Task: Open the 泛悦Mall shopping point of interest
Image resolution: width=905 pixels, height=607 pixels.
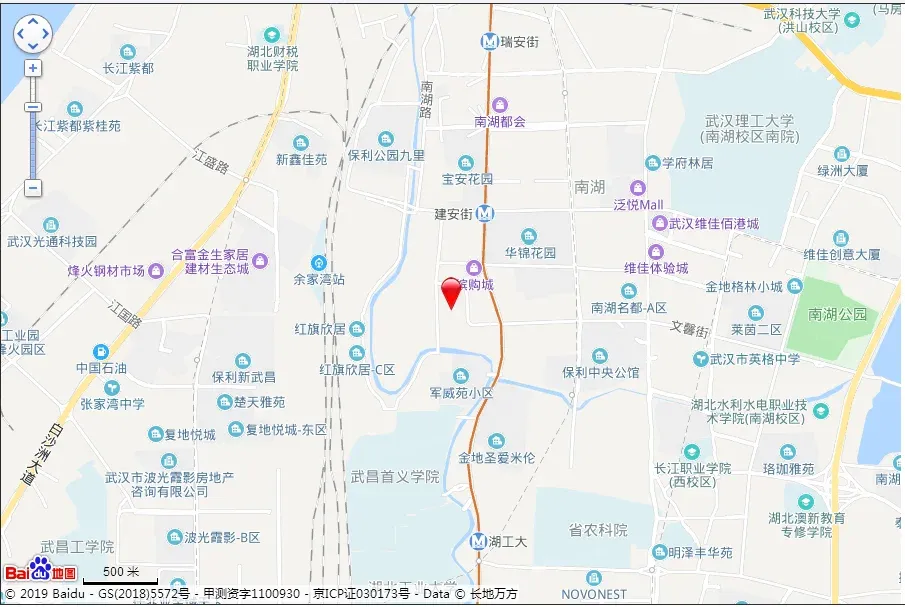Action: coord(638,188)
